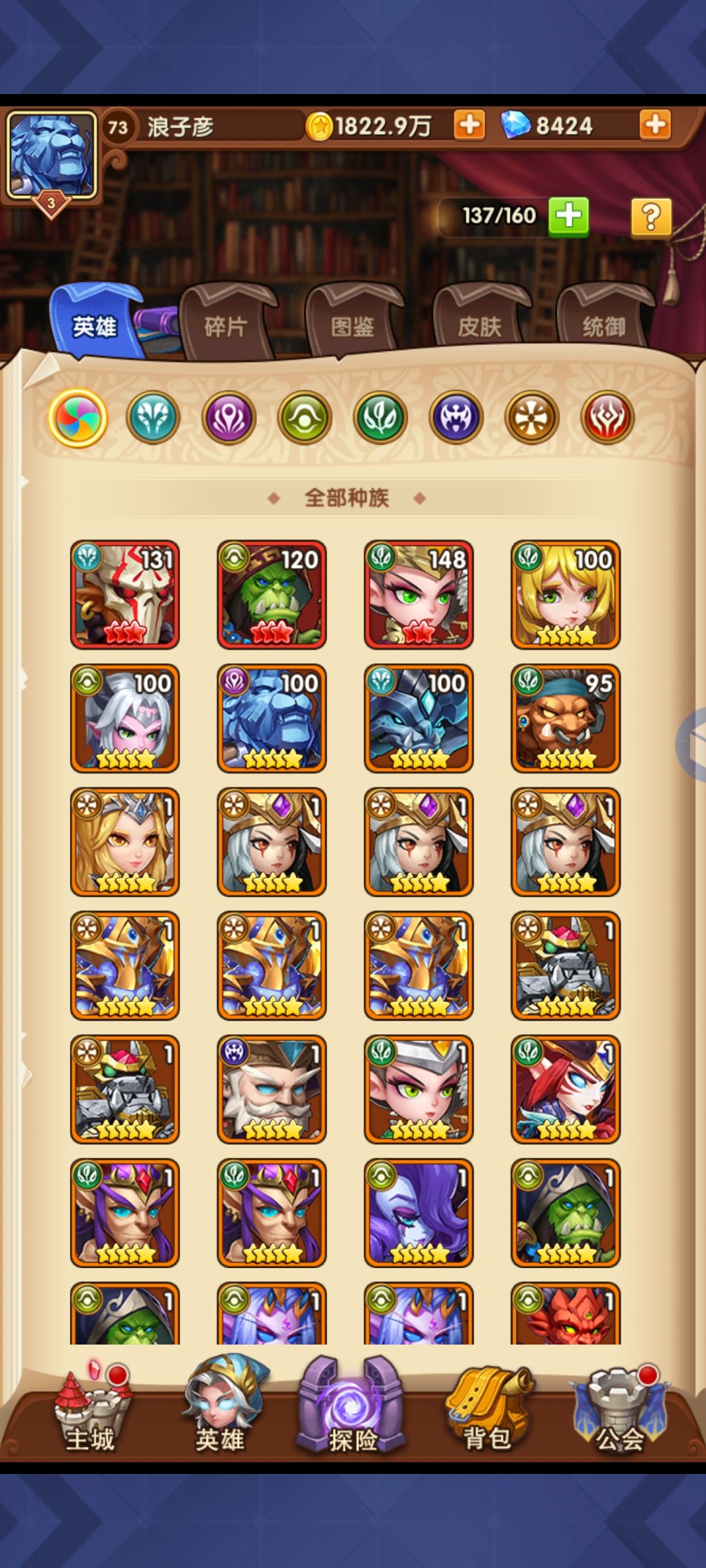The image size is (706, 1568).
Task: Open the player avatar profile
Action: 51,157
